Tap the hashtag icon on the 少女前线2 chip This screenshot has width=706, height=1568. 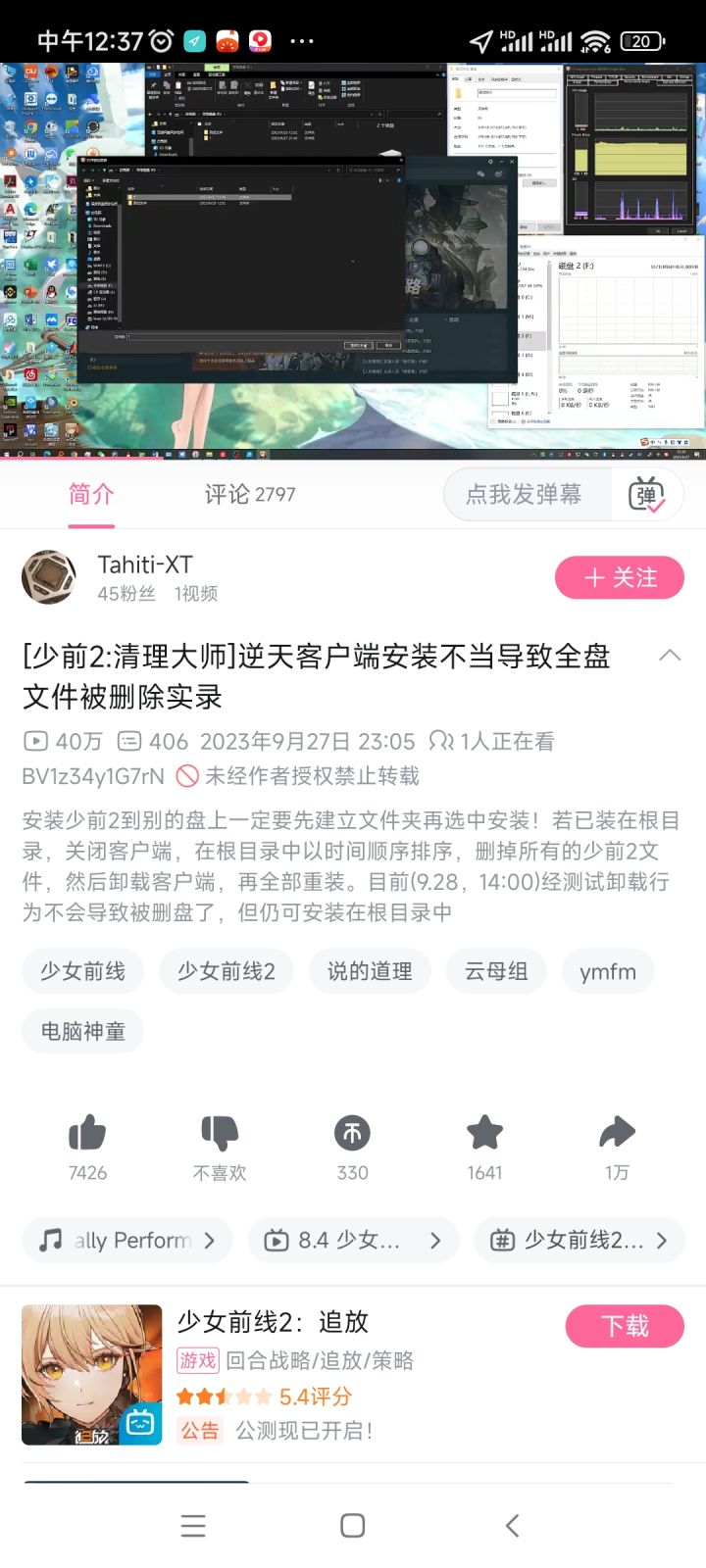[503, 1240]
